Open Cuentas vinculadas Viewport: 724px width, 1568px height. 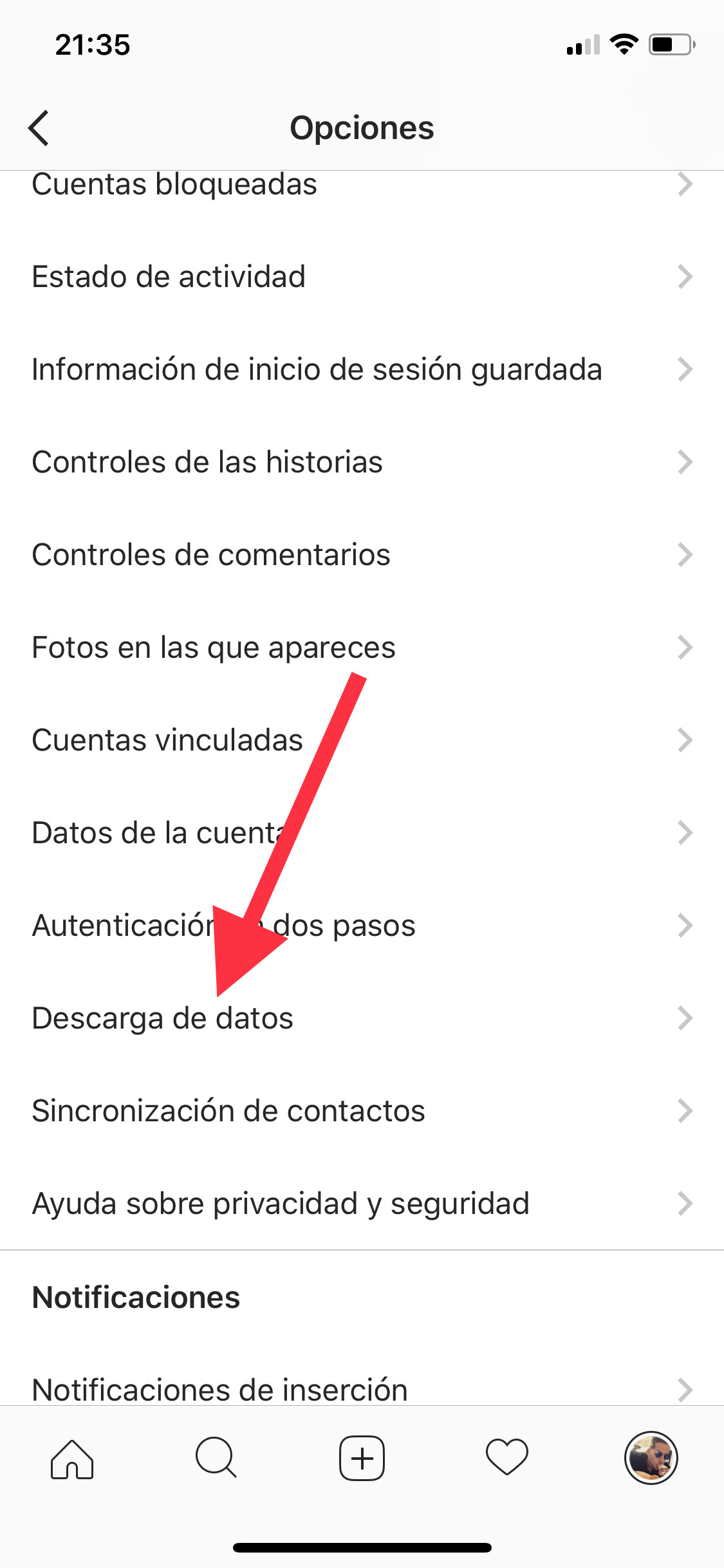[167, 740]
